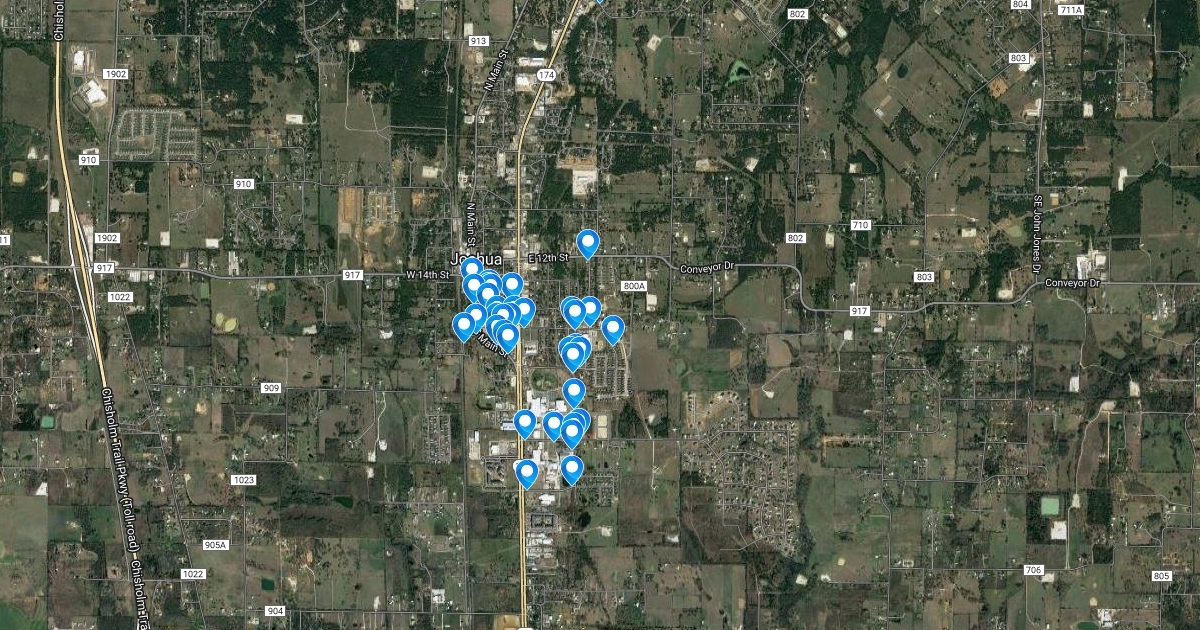Viewport: 1200px width, 630px height.
Task: Open the isolated easternmost pin below 800A
Action: pos(613,328)
